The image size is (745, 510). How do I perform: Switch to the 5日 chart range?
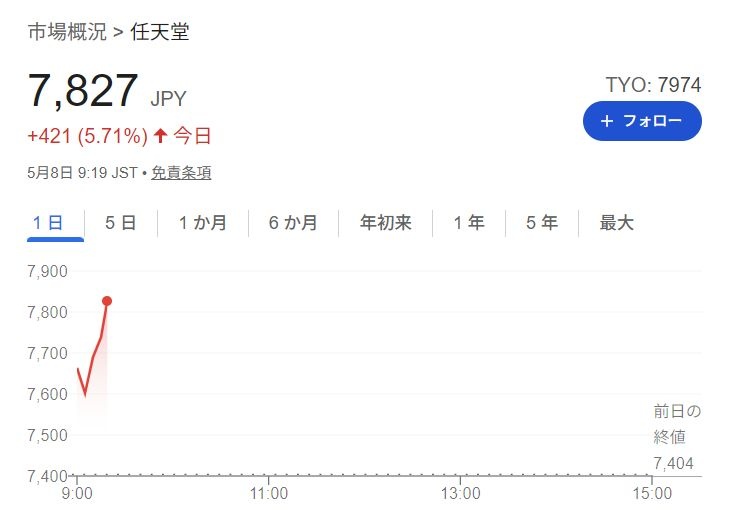click(121, 222)
